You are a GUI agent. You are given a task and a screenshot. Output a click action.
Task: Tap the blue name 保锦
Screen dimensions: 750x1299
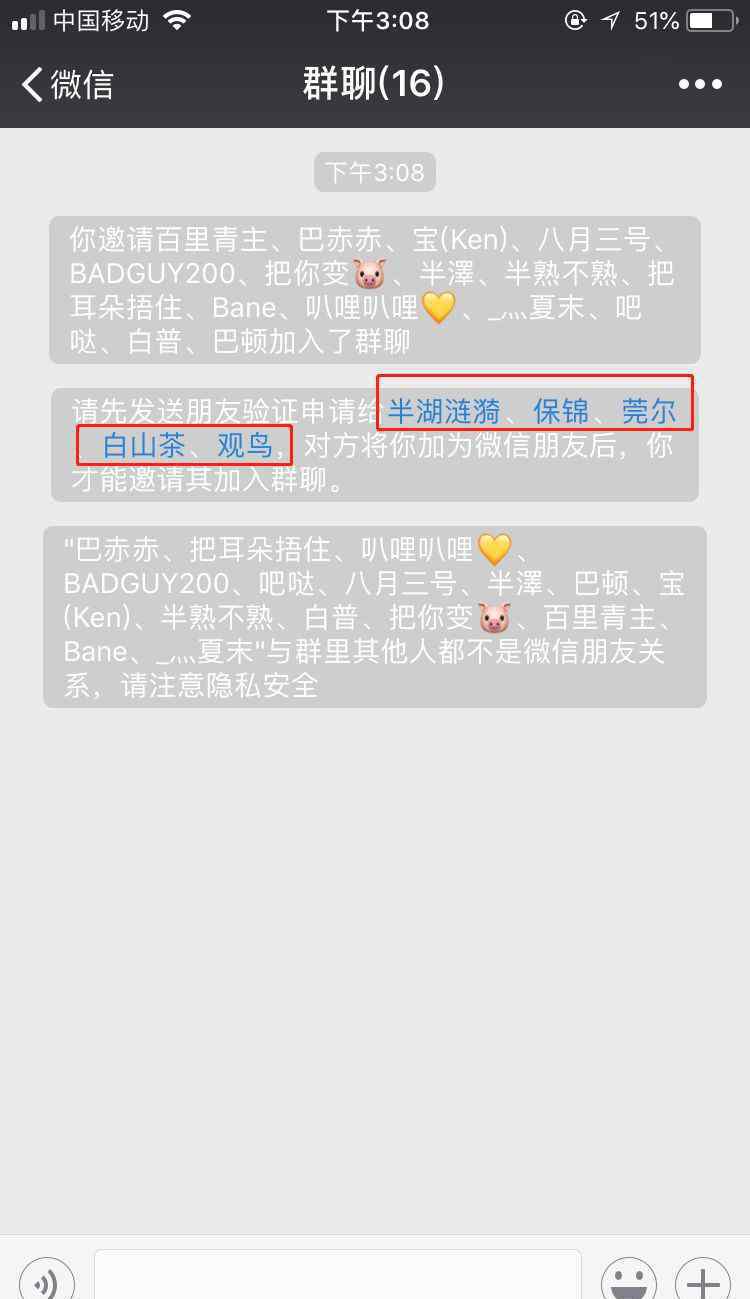point(561,411)
